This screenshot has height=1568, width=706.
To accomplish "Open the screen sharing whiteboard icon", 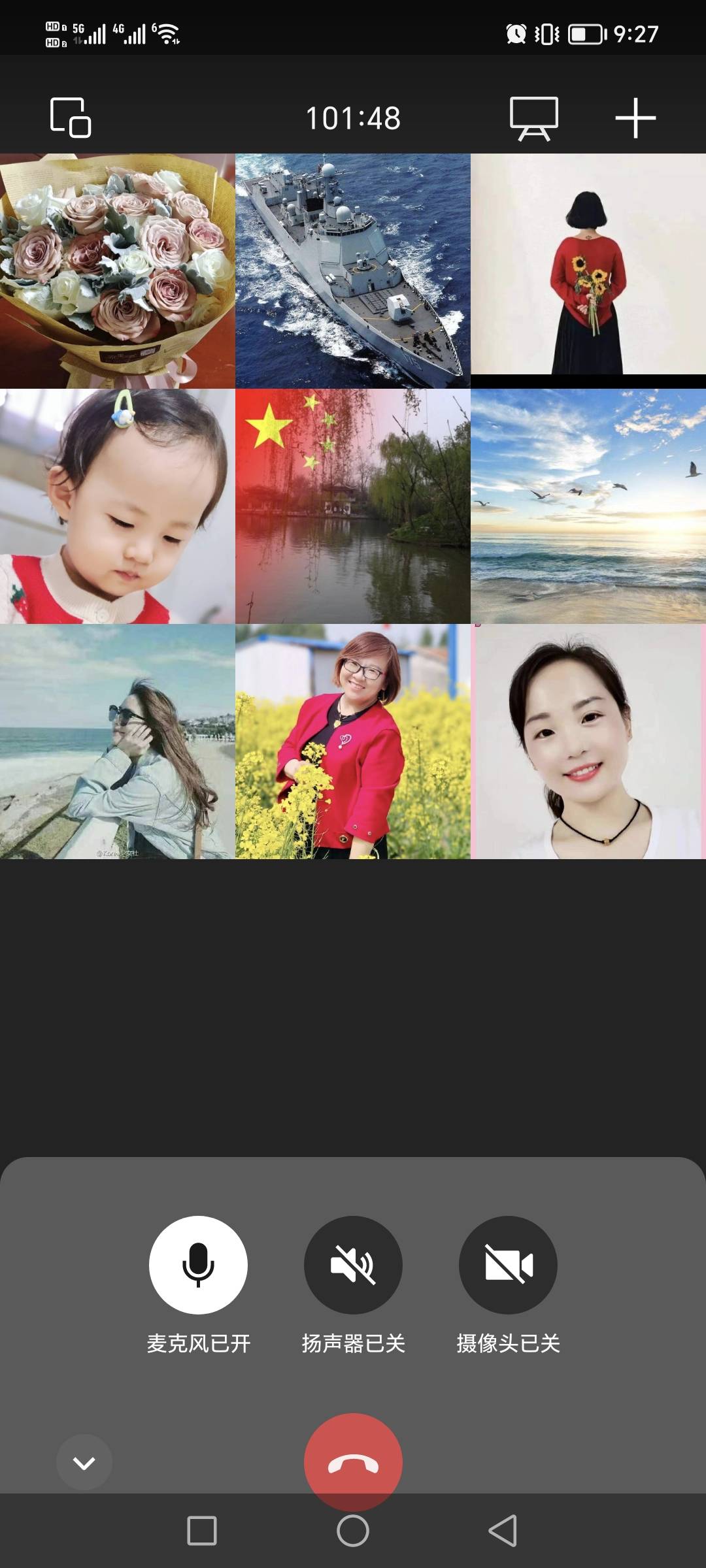I will [x=534, y=118].
